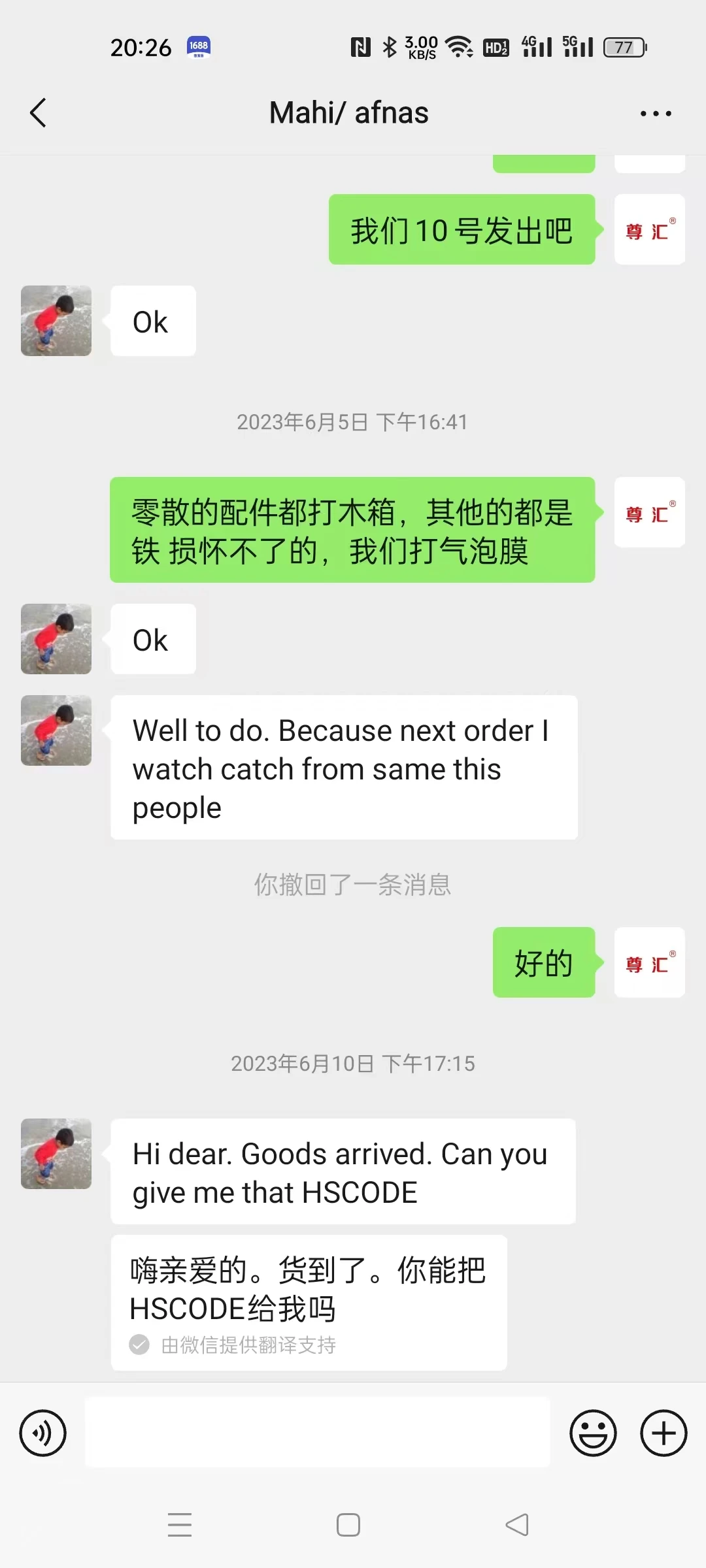This screenshot has height=1568, width=706.
Task: Open own avatar beside 好的 message
Action: point(649,962)
